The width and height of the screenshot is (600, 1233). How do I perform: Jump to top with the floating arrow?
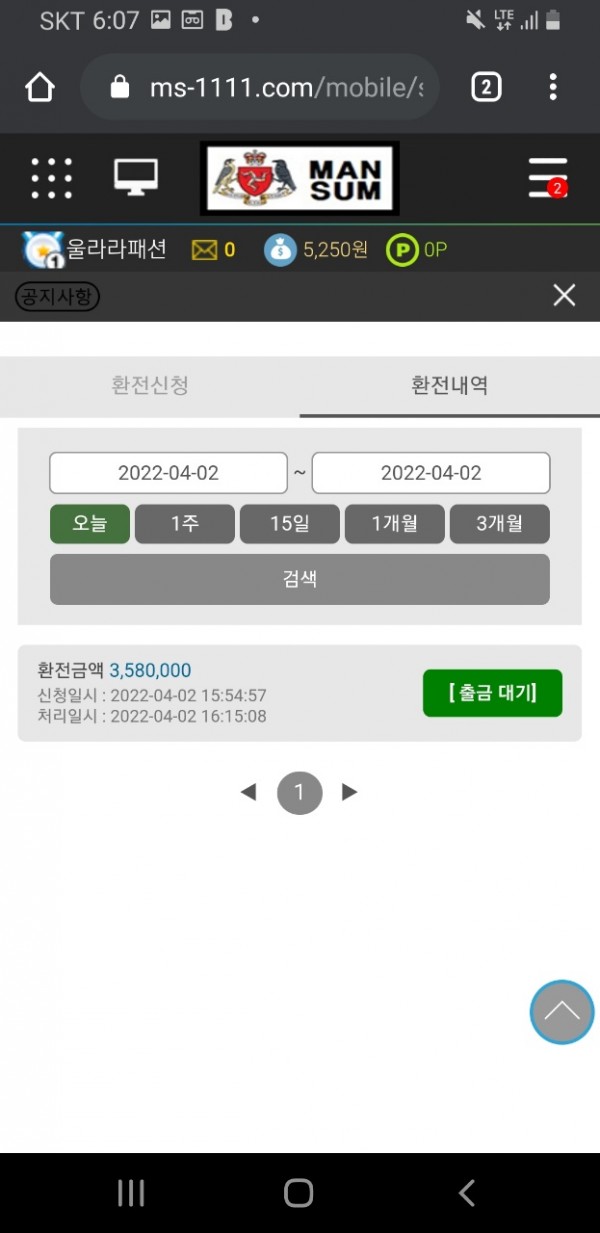click(x=562, y=1012)
